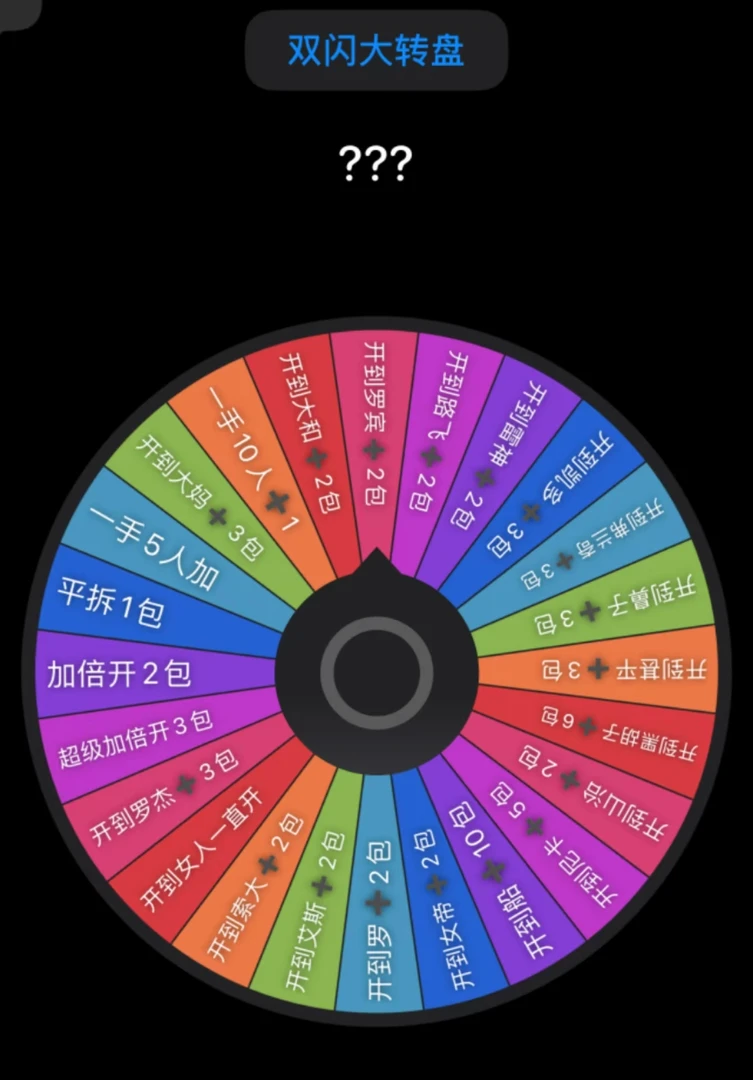Tap the 双闪大转盘 title button
The image size is (753, 1080).
(x=375, y=50)
